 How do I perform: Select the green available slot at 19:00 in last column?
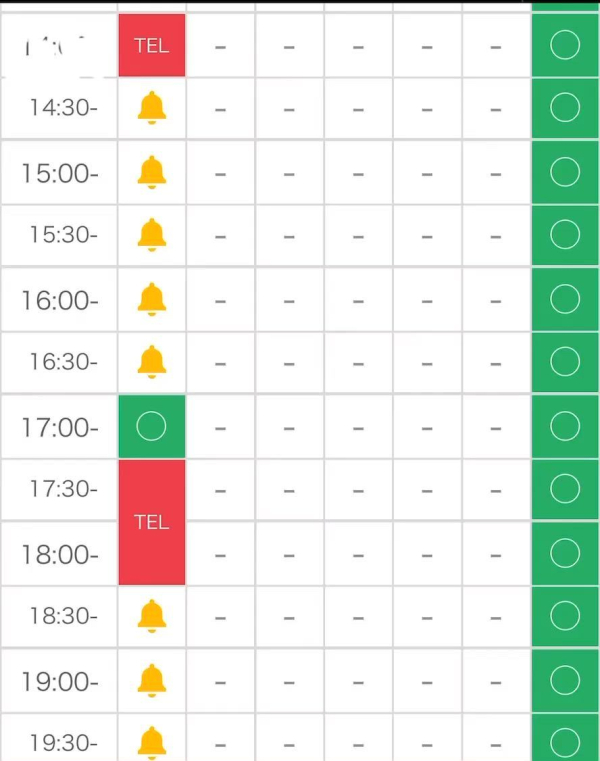click(565, 681)
